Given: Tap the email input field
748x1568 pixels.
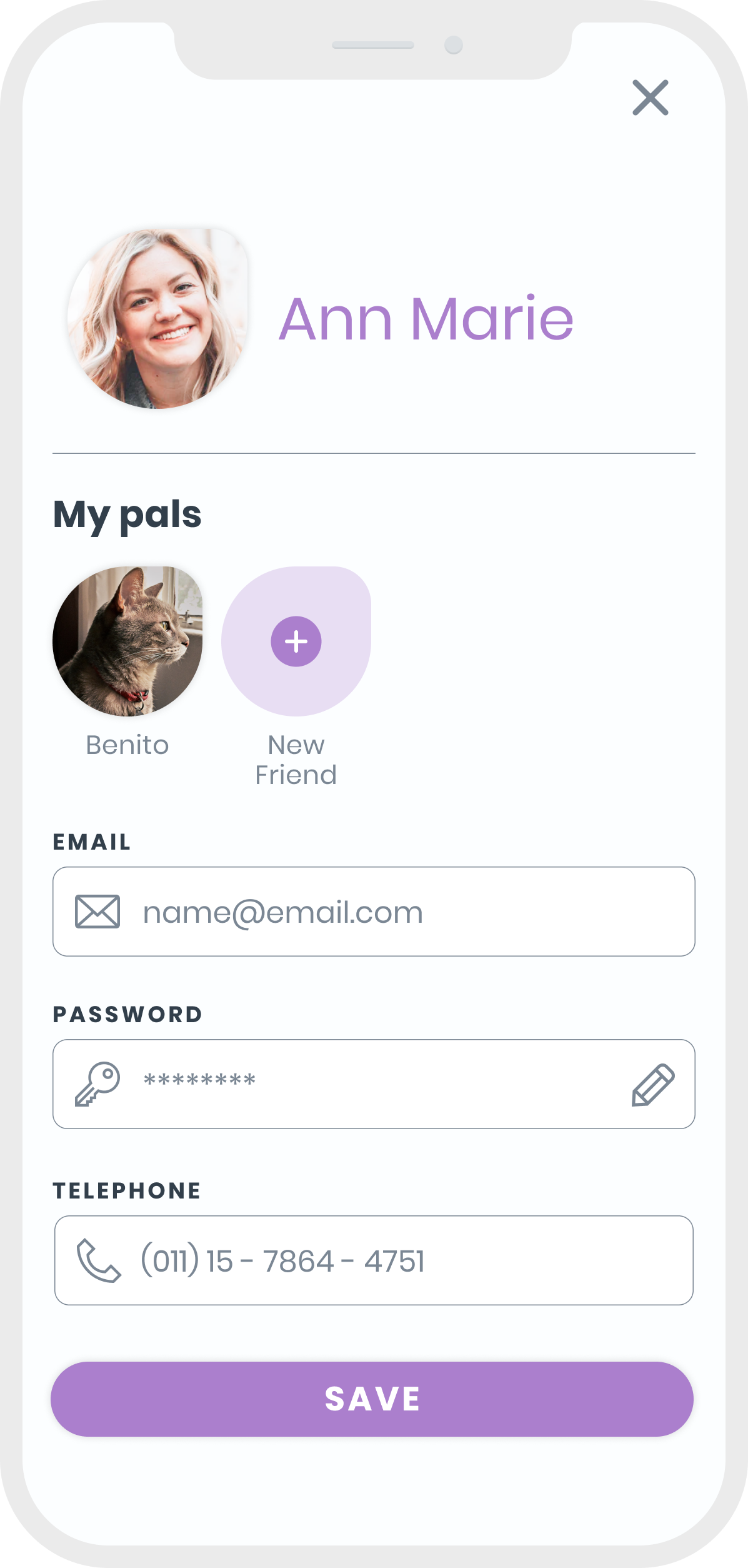Looking at the screenshot, I should [x=374, y=912].
